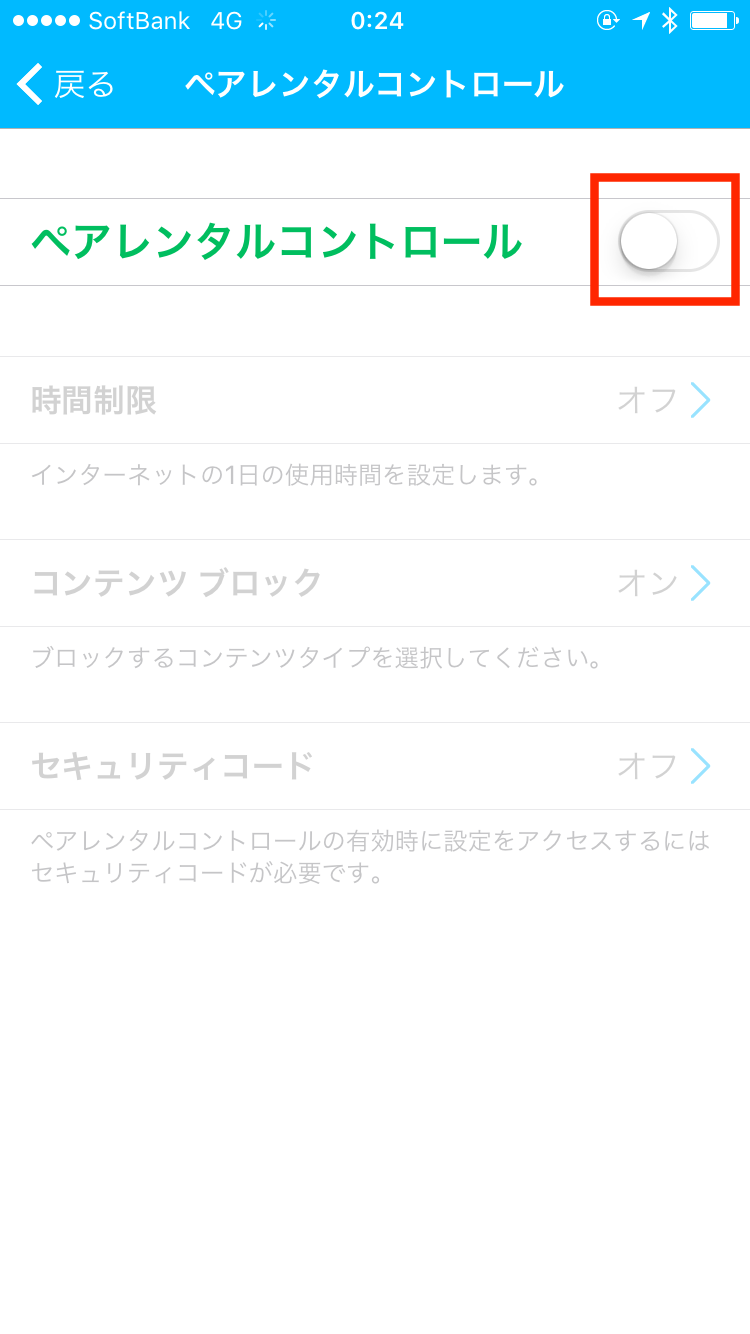Viewport: 750px width, 1334px height.
Task: Tap the back chevron icon next to 戻る
Action: point(29,85)
